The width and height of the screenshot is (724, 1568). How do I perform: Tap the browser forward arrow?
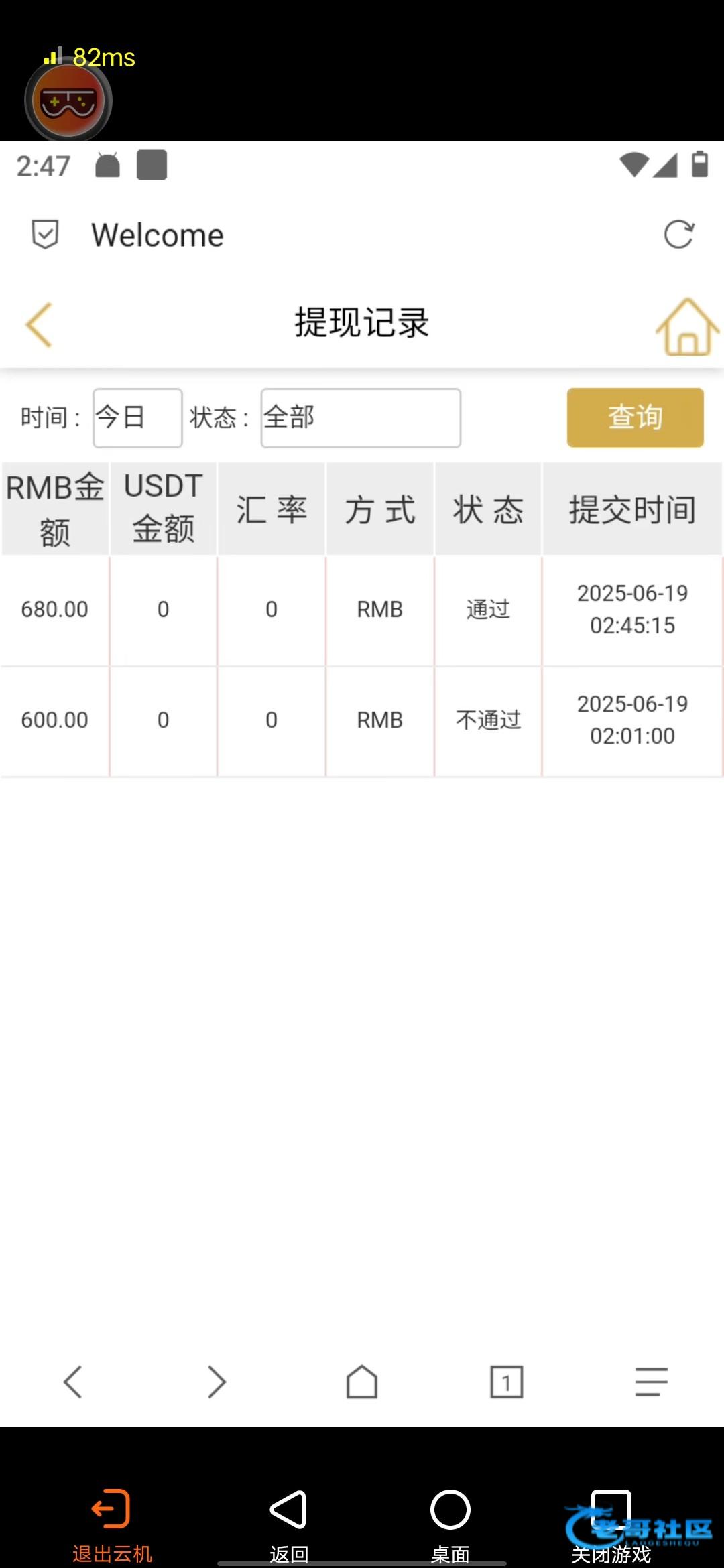[217, 1382]
